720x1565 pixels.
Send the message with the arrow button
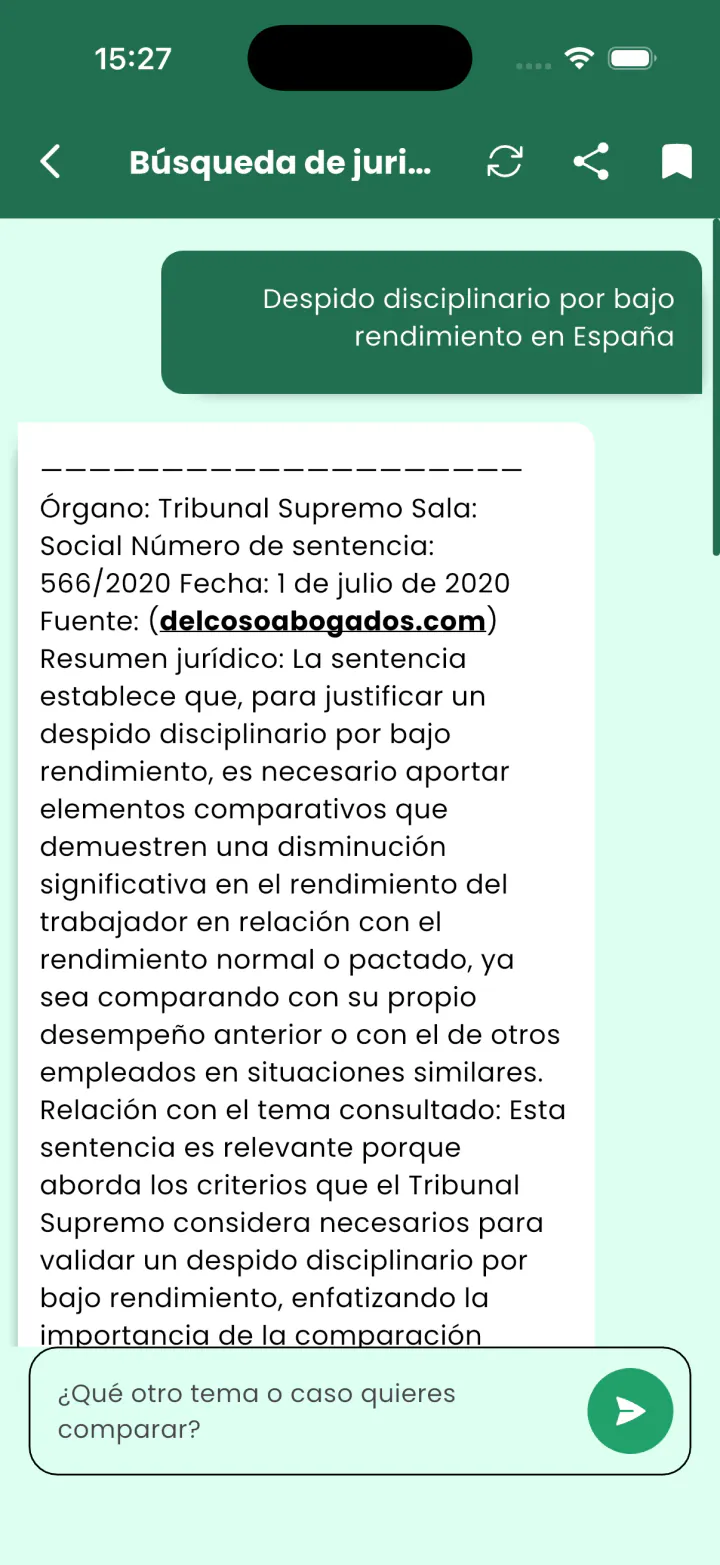pyautogui.click(x=630, y=1411)
